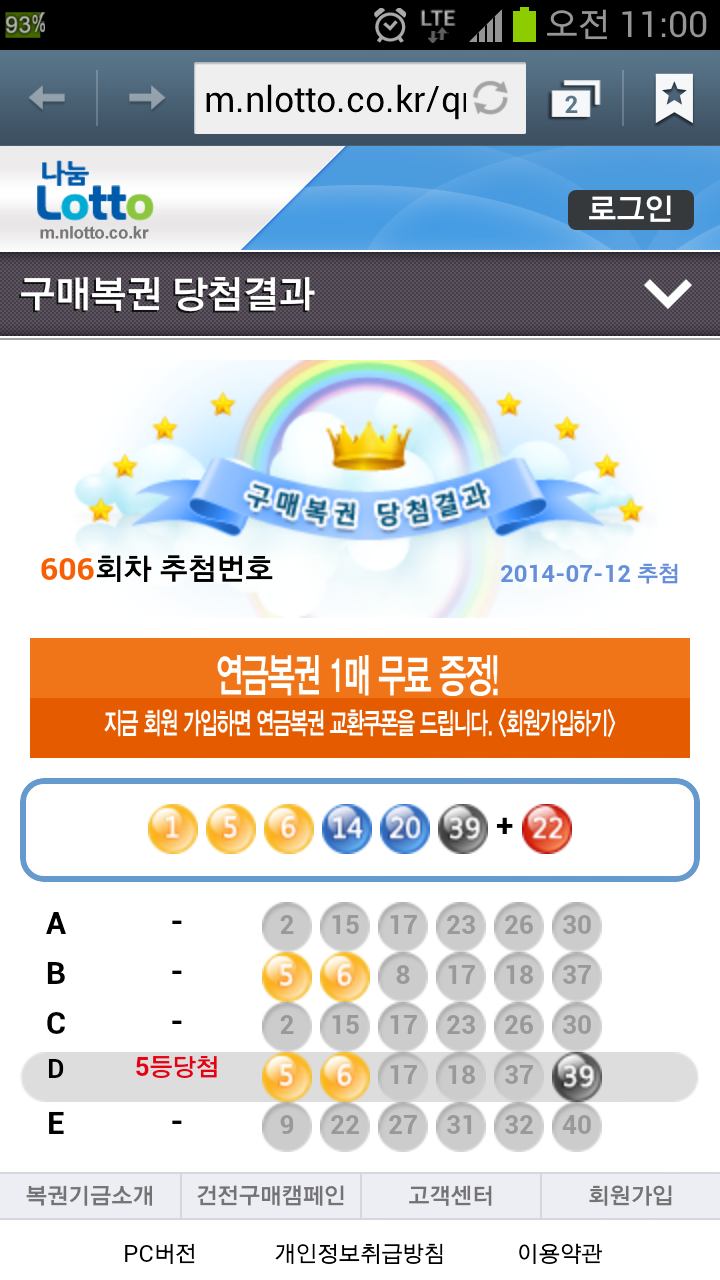Go forward in browser history
This screenshot has height=1280, width=720.
147,98
